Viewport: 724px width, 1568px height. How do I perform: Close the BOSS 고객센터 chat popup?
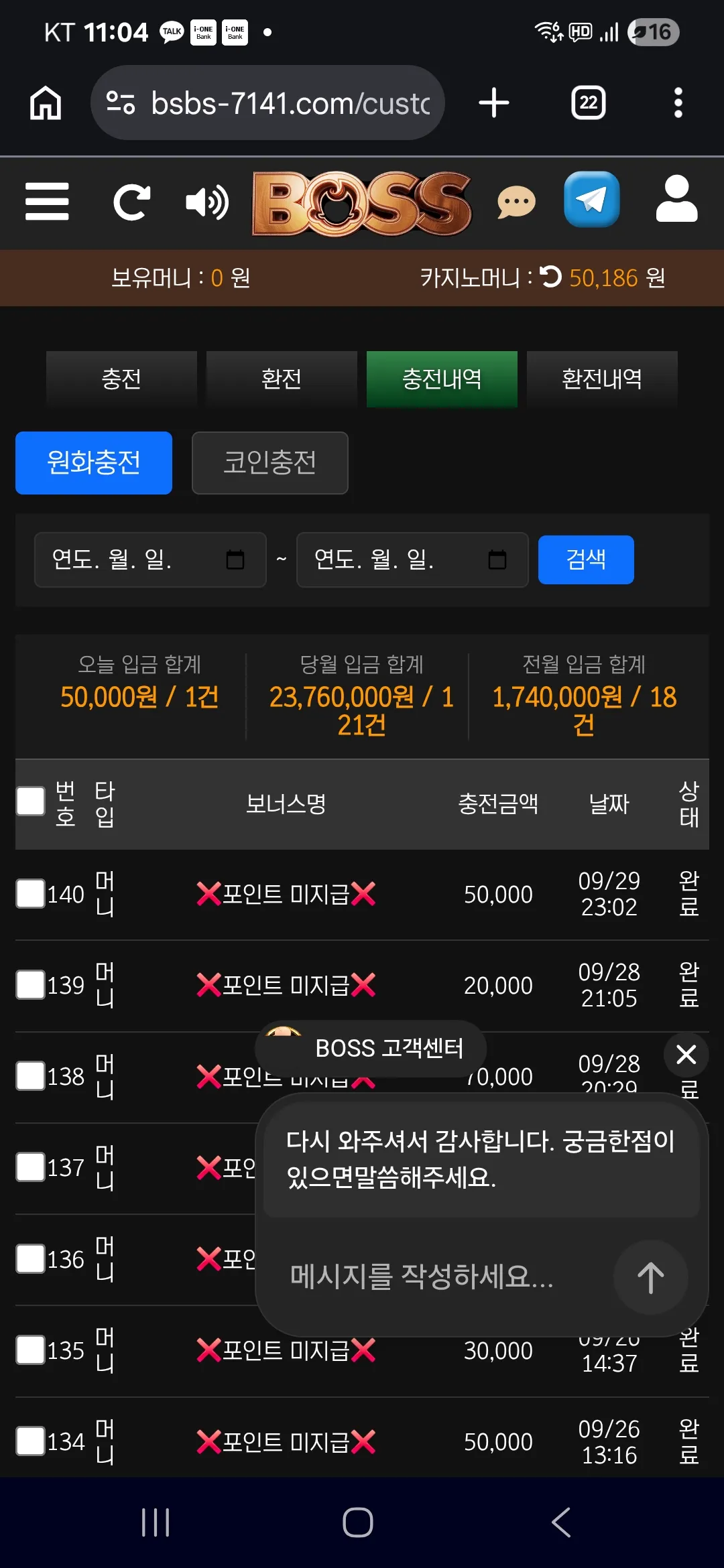[686, 1054]
